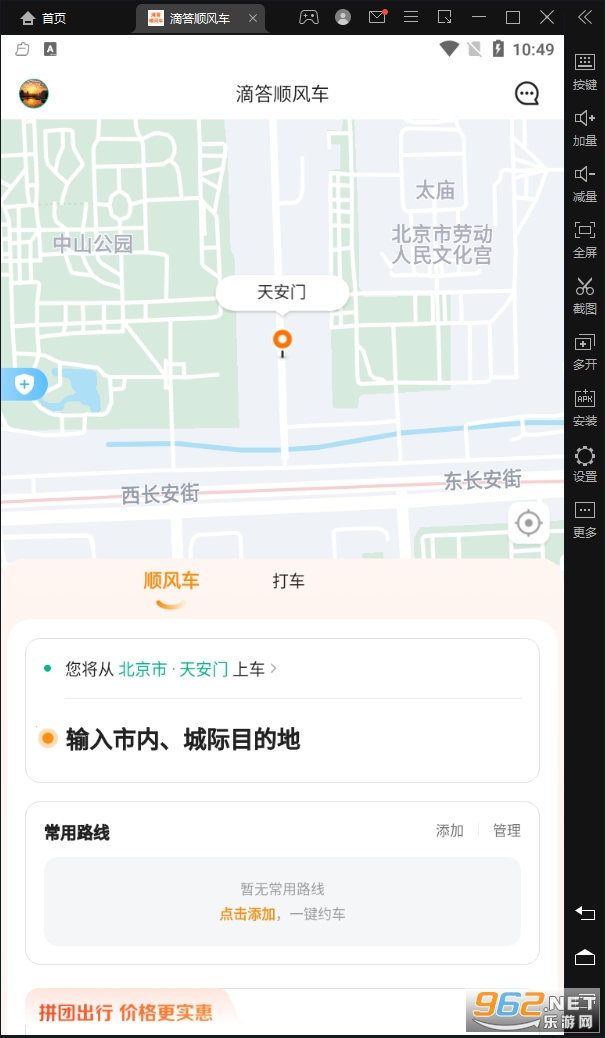The width and height of the screenshot is (605, 1038).
Task: Open the 拼团出行 价格更实惠 banner
Action: 126,1012
